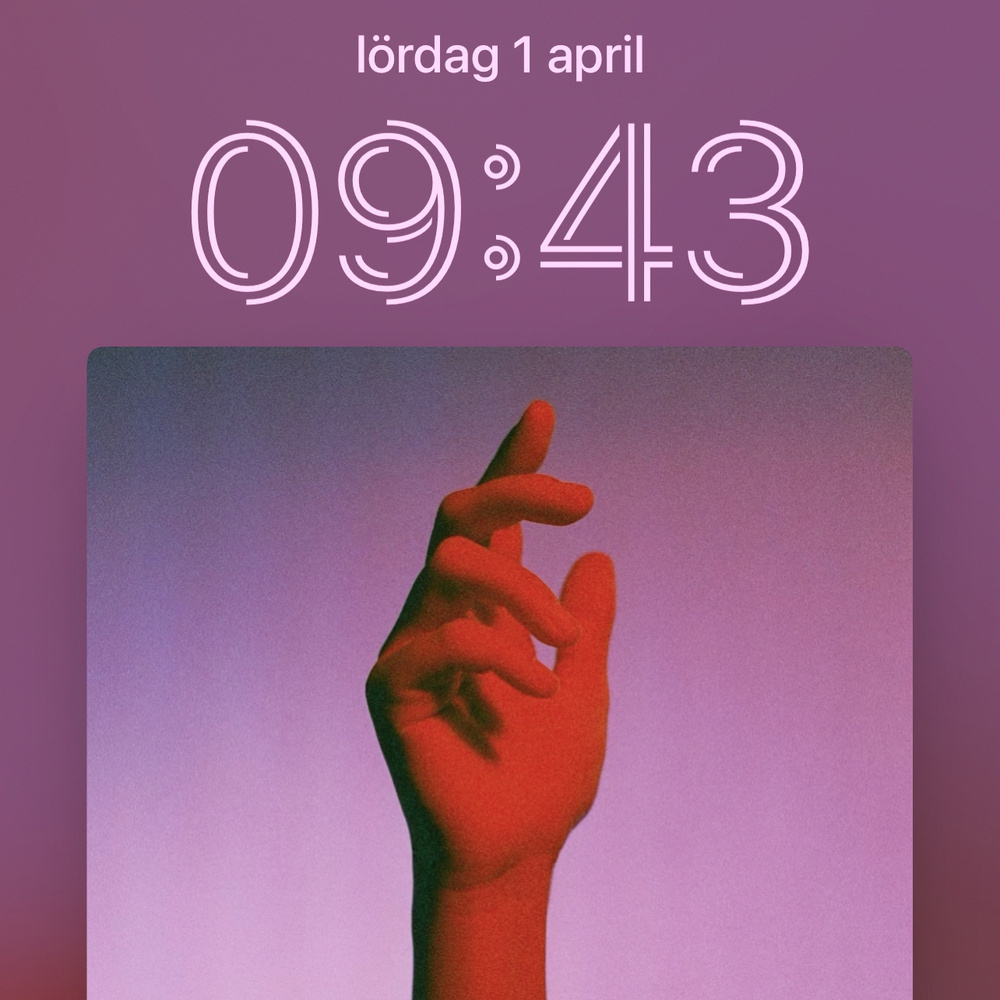
Task: Tap the album artwork showing a red hand
Action: 500,672
